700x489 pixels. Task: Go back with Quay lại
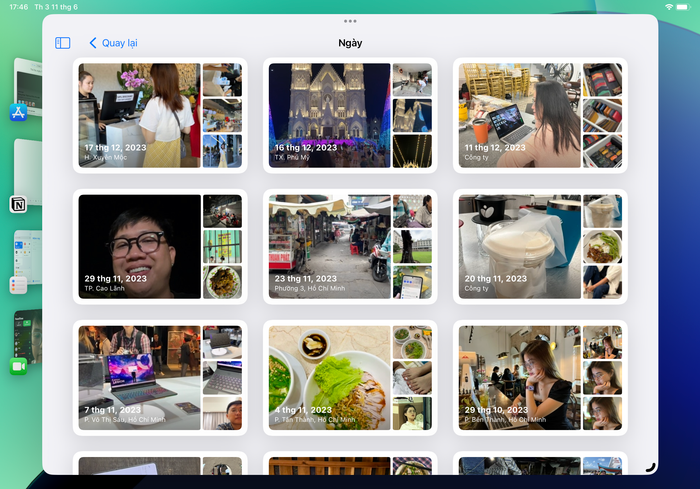tap(113, 43)
